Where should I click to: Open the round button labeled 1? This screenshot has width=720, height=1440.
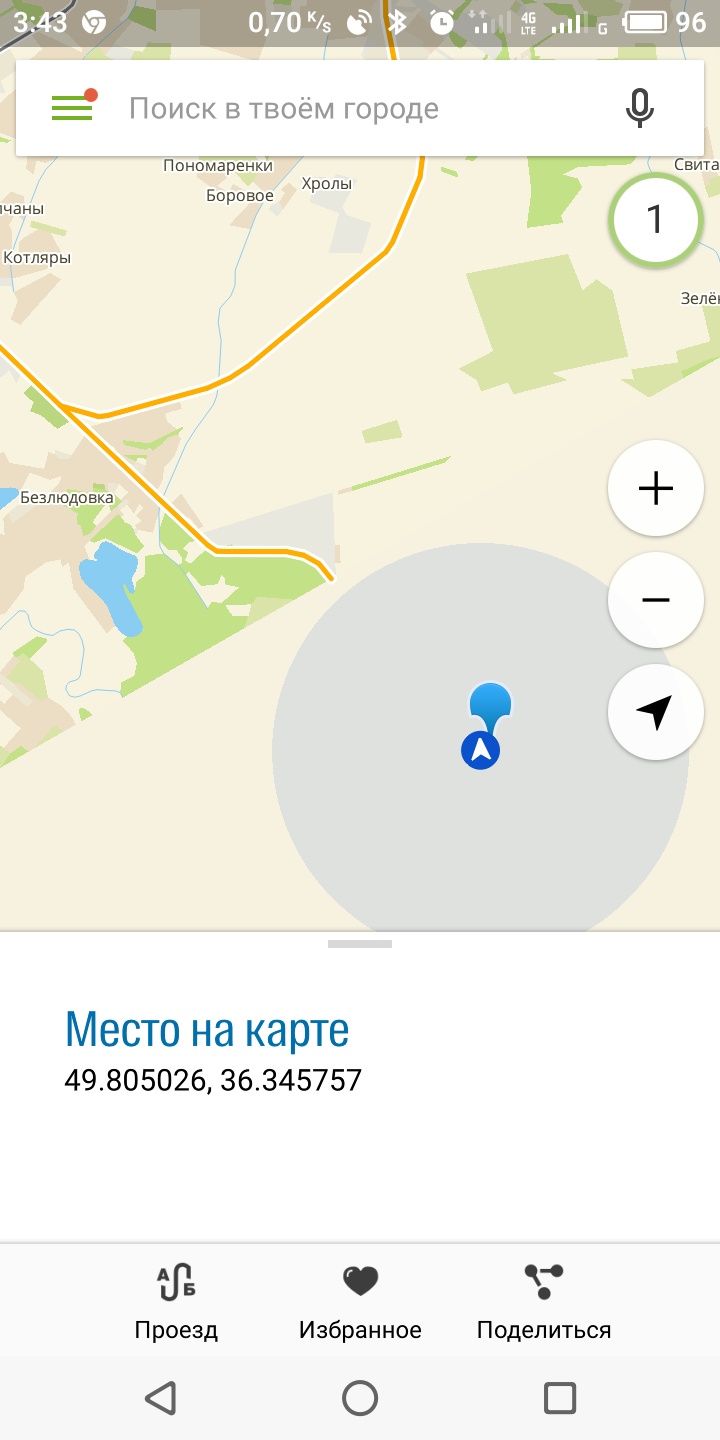655,220
